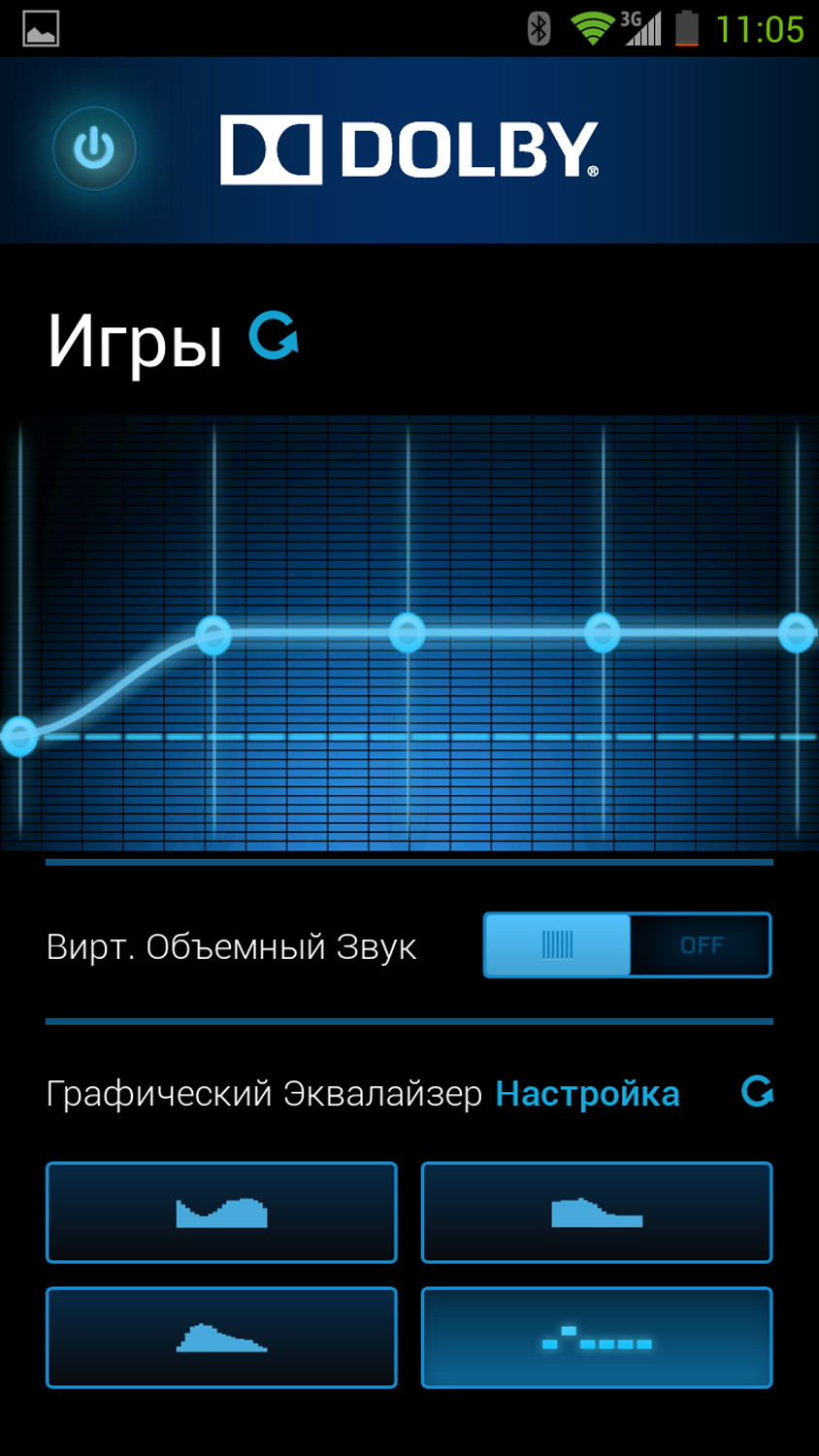
Task: Reset the Игры profile
Action: click(x=273, y=336)
